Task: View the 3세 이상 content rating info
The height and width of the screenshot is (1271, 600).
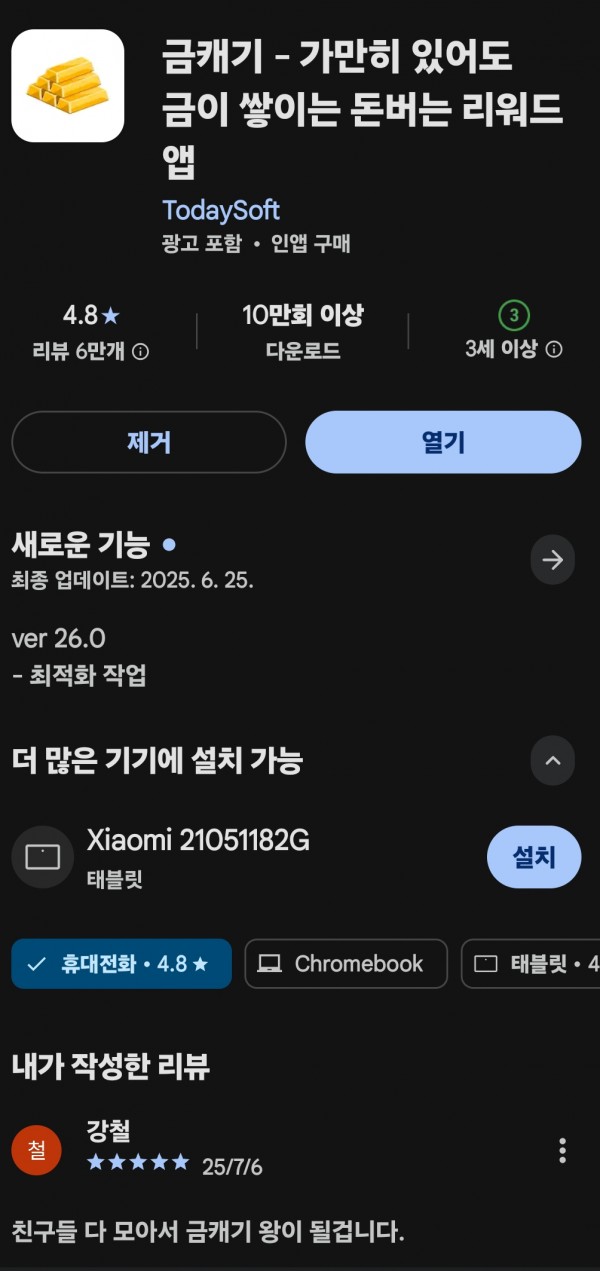Action: point(513,349)
